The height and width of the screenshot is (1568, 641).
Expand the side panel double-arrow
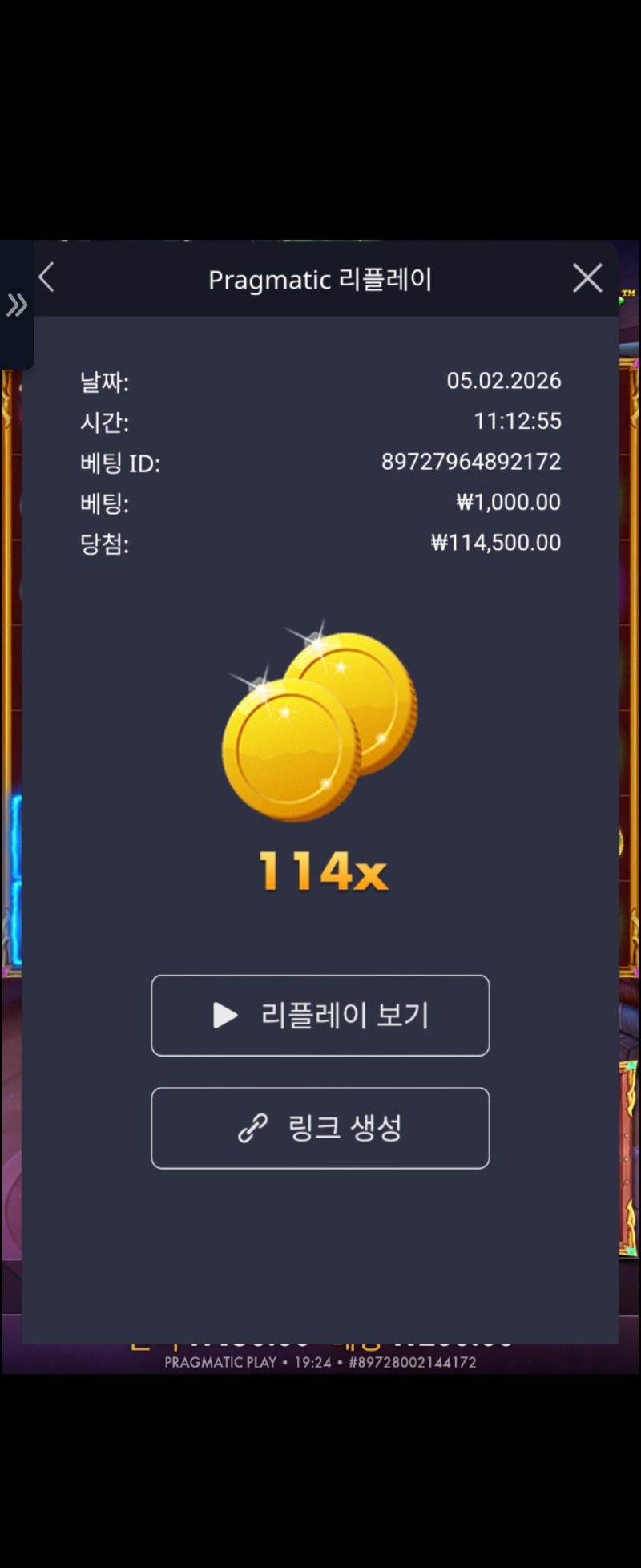pyautogui.click(x=17, y=305)
